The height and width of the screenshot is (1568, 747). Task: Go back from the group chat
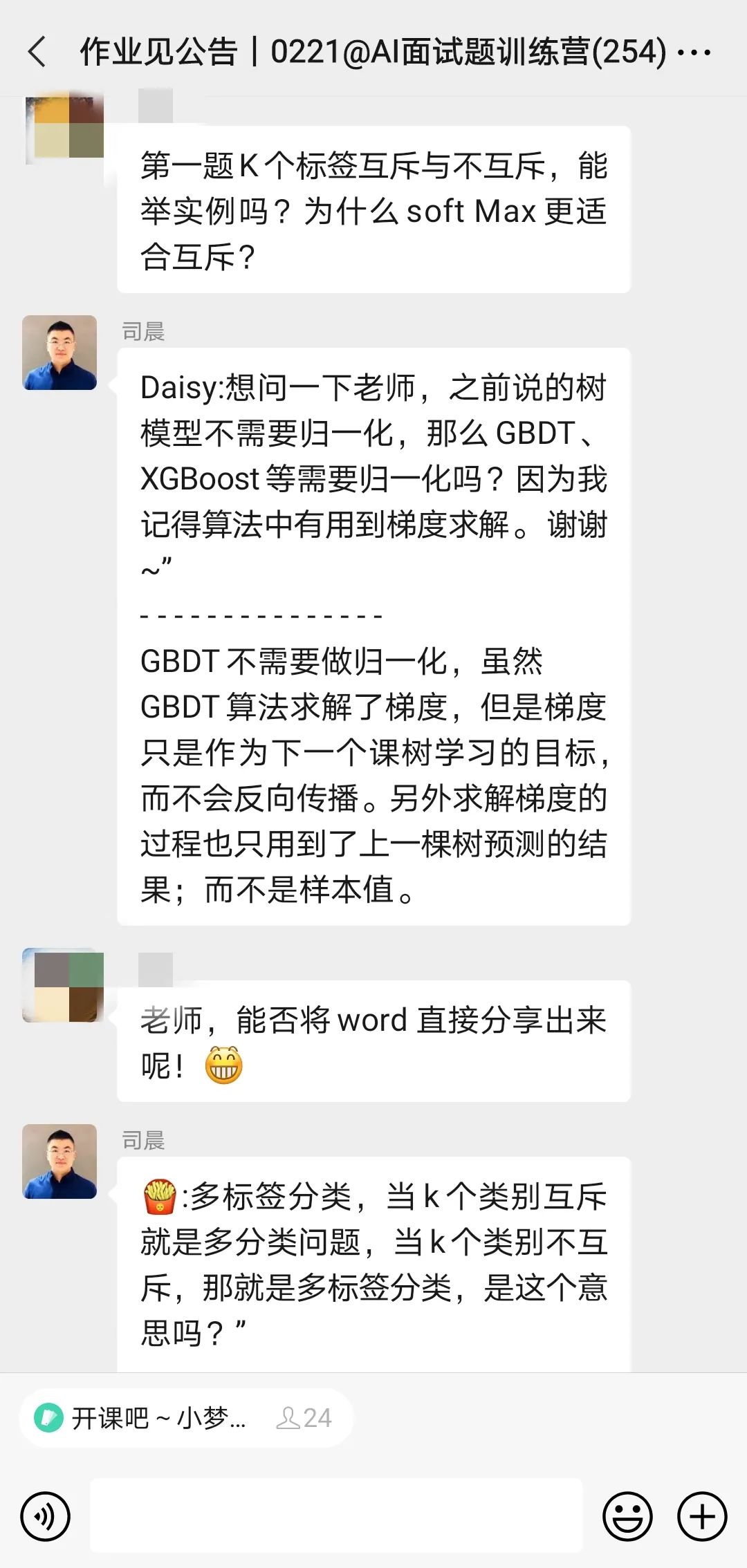(38, 52)
